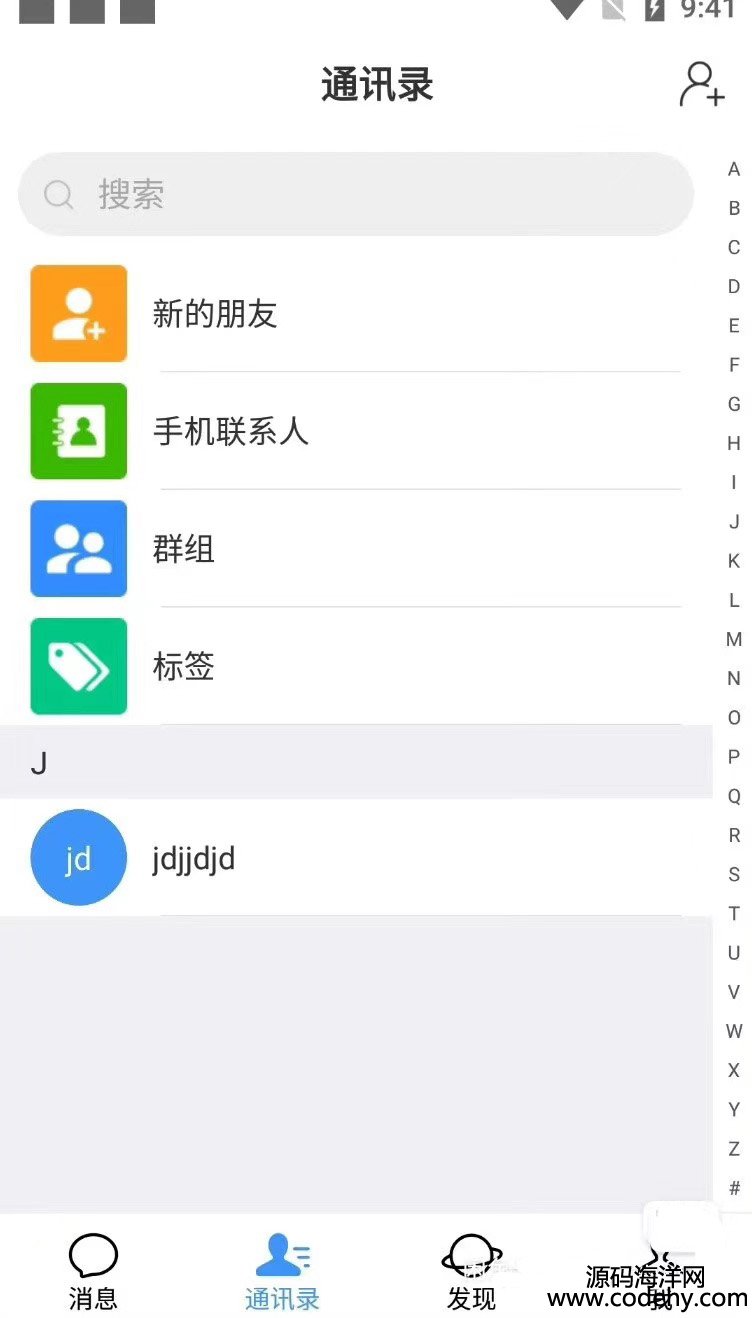
Task: Jump to letter J in index
Action: click(734, 522)
